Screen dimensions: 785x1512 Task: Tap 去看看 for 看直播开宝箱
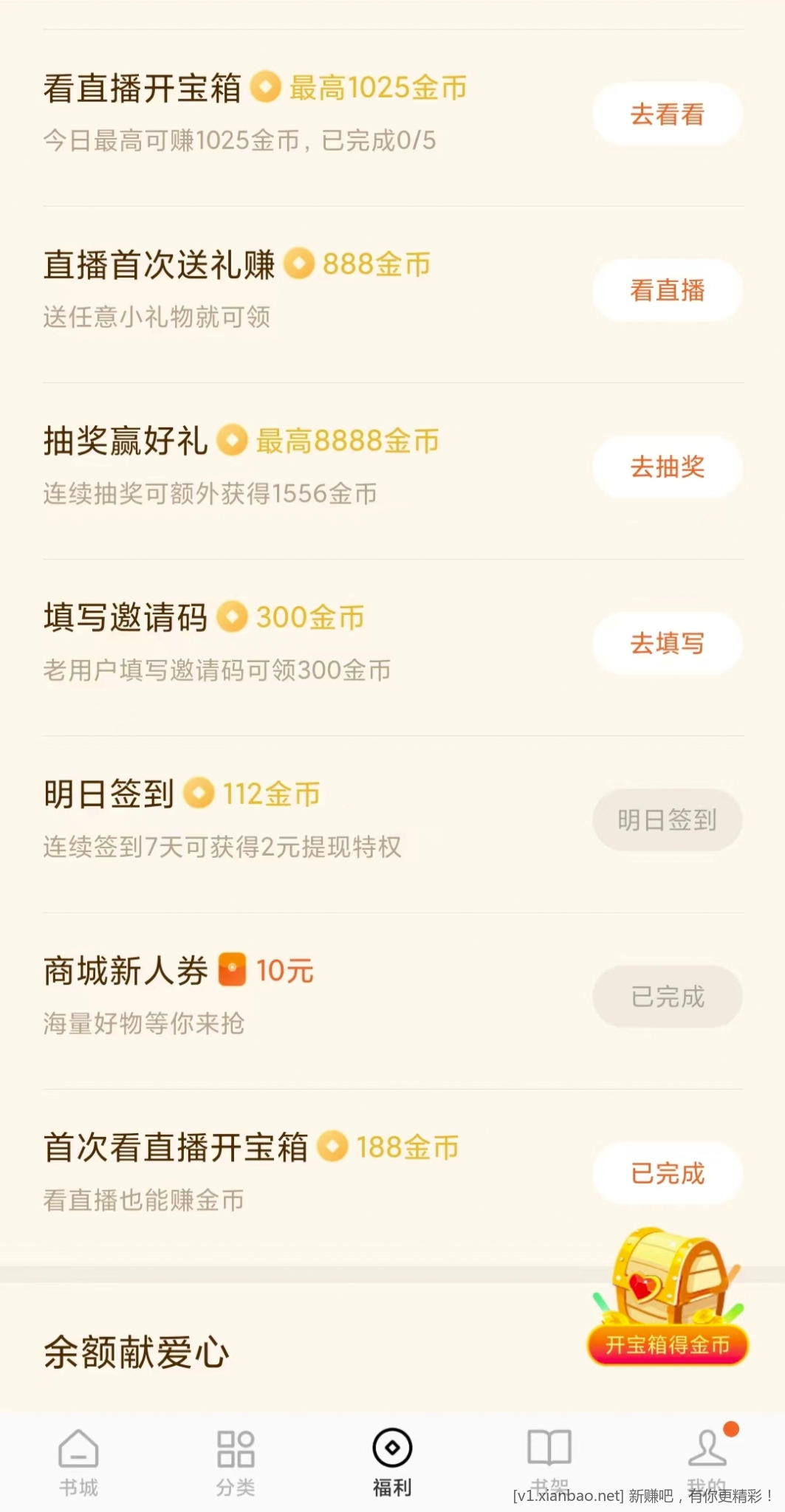[x=667, y=114]
